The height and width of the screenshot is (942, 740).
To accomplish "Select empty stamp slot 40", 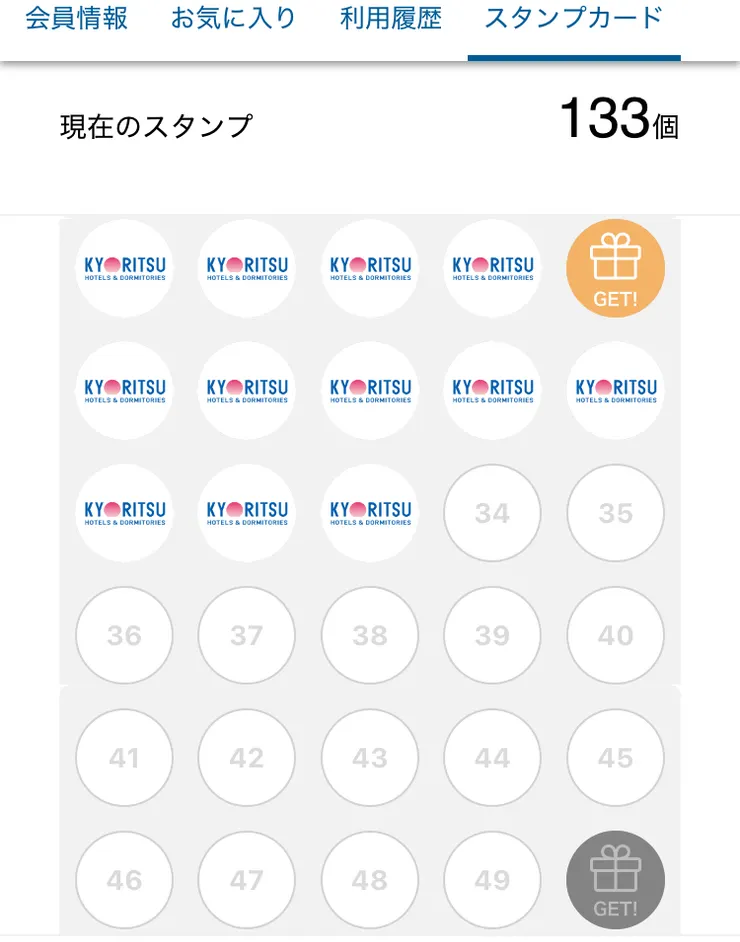I will point(615,635).
